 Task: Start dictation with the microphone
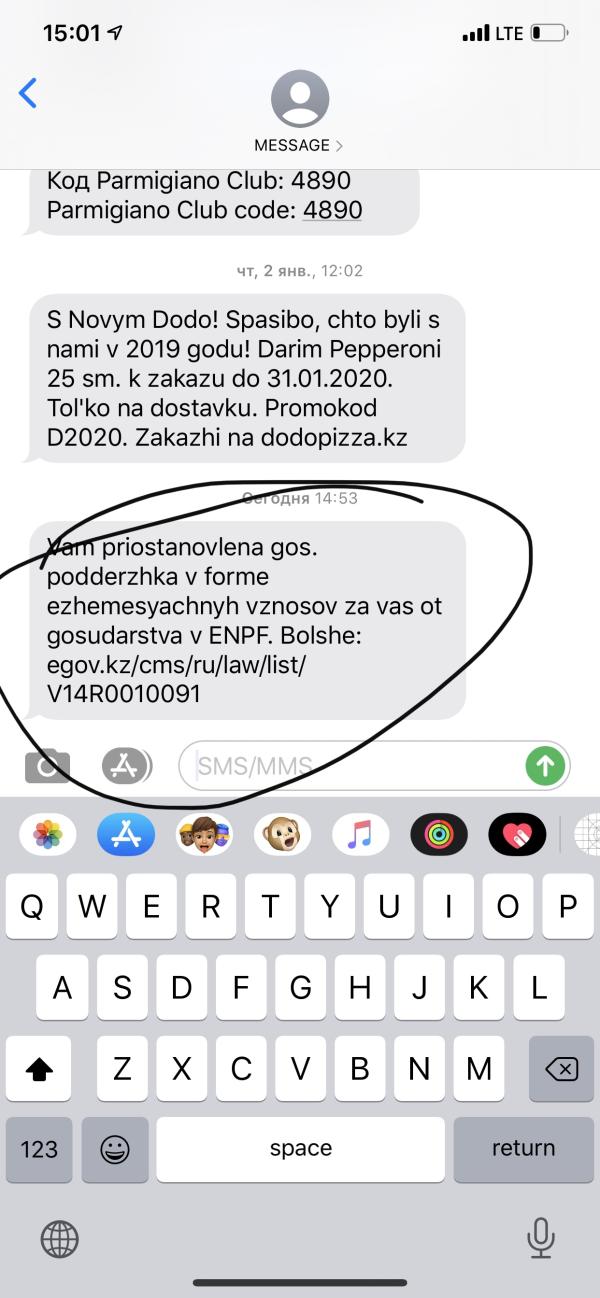click(x=541, y=1239)
